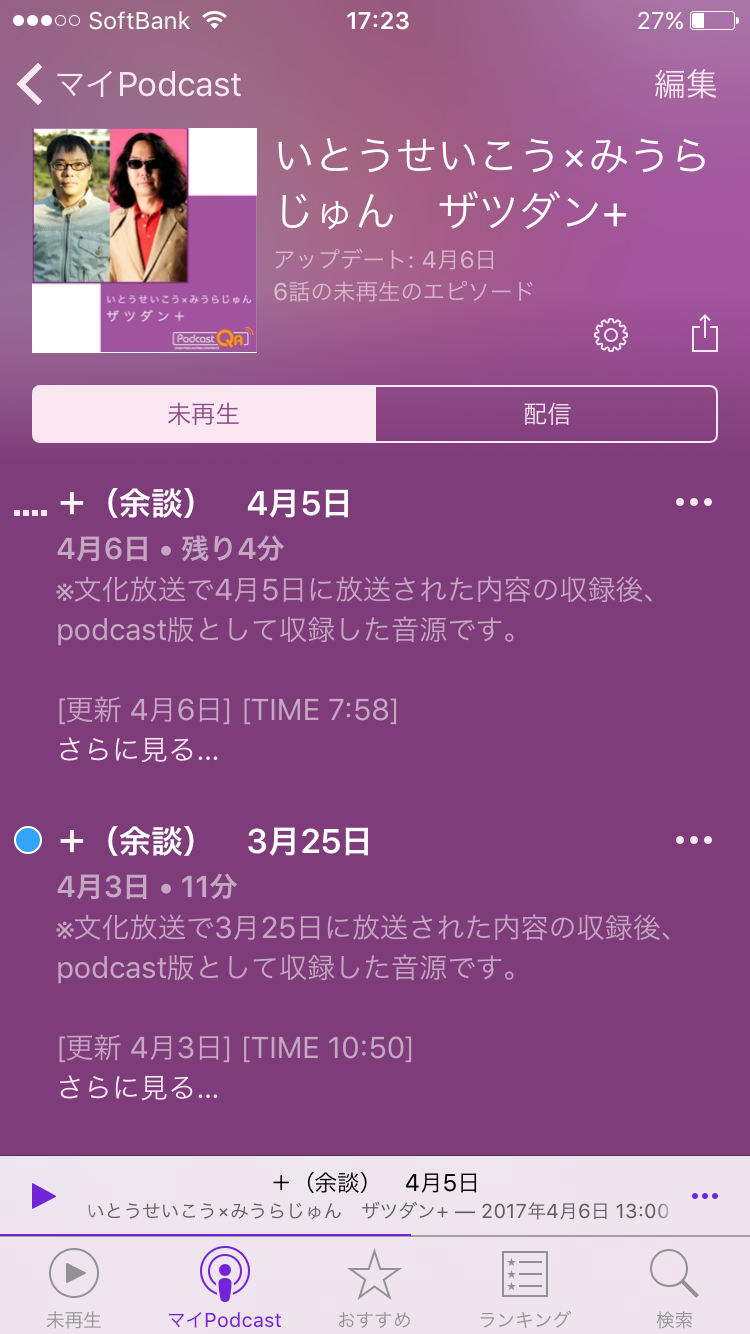Switch to the 配信 segment

[546, 413]
